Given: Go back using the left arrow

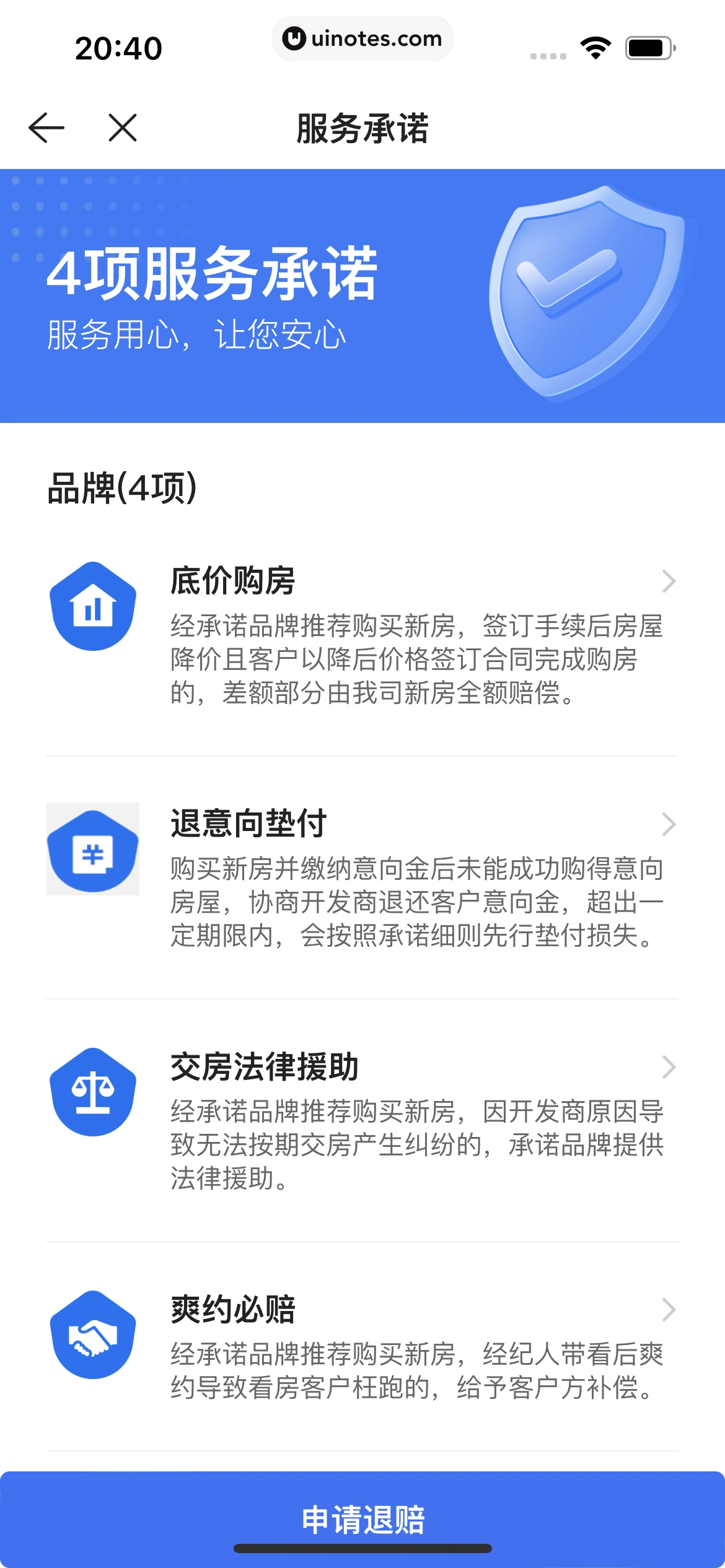Looking at the screenshot, I should pyautogui.click(x=46, y=128).
